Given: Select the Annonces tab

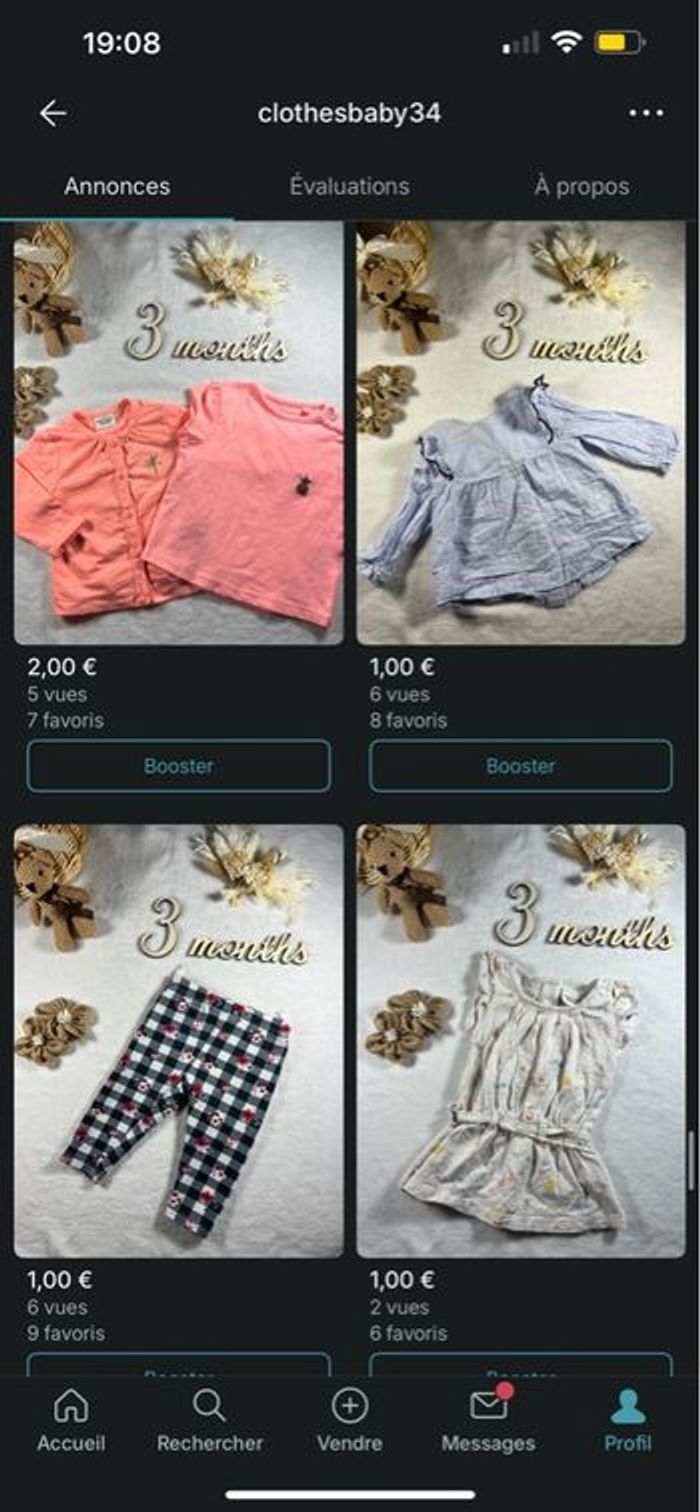Looking at the screenshot, I should (117, 186).
